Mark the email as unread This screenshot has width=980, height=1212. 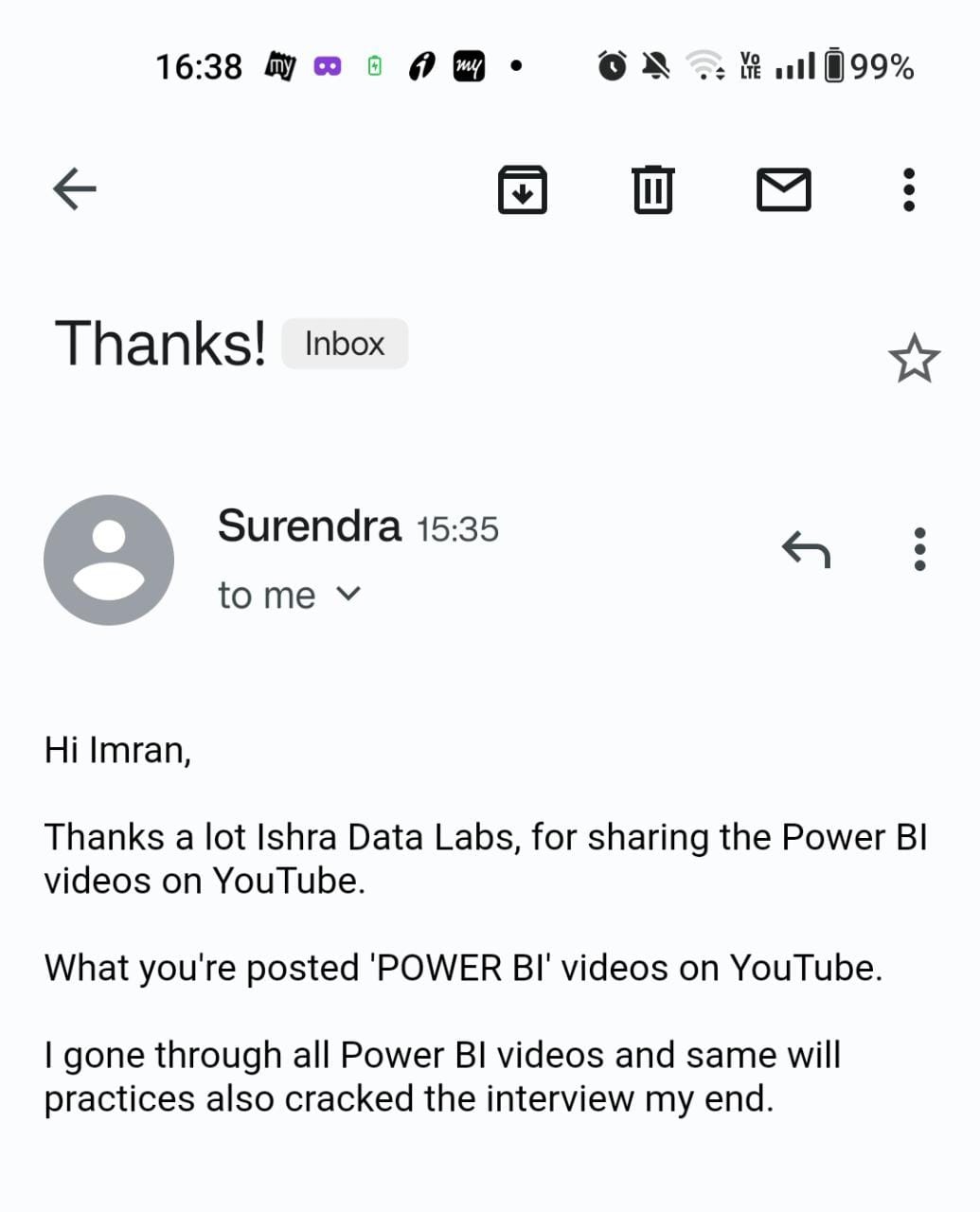784,190
